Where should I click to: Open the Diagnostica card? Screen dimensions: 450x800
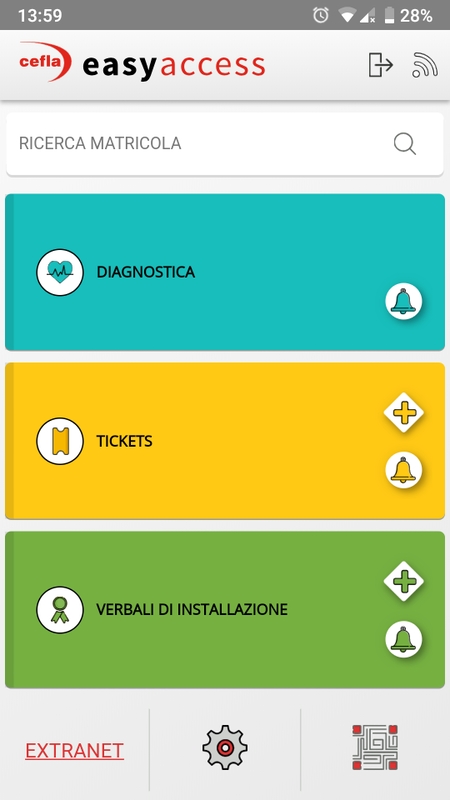(224, 272)
